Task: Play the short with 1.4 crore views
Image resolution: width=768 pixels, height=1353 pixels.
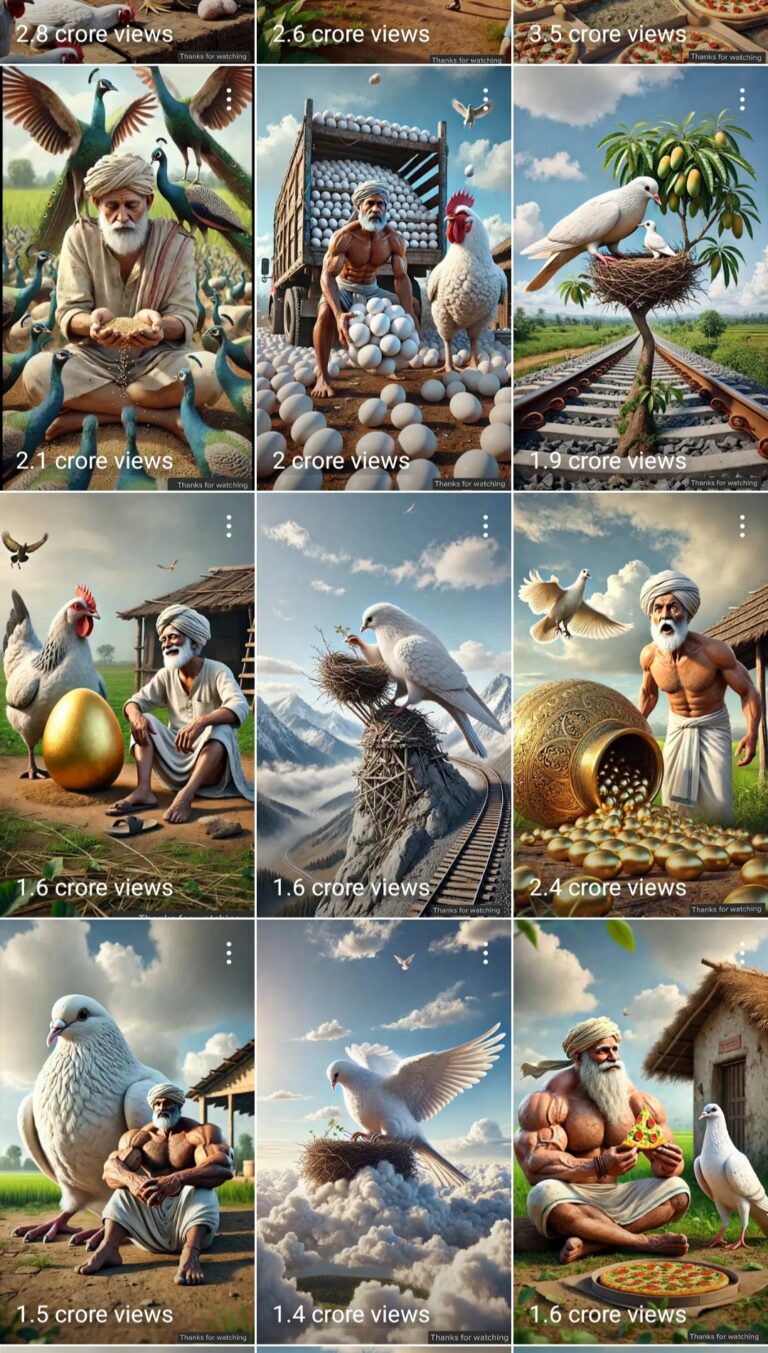Action: [384, 1132]
